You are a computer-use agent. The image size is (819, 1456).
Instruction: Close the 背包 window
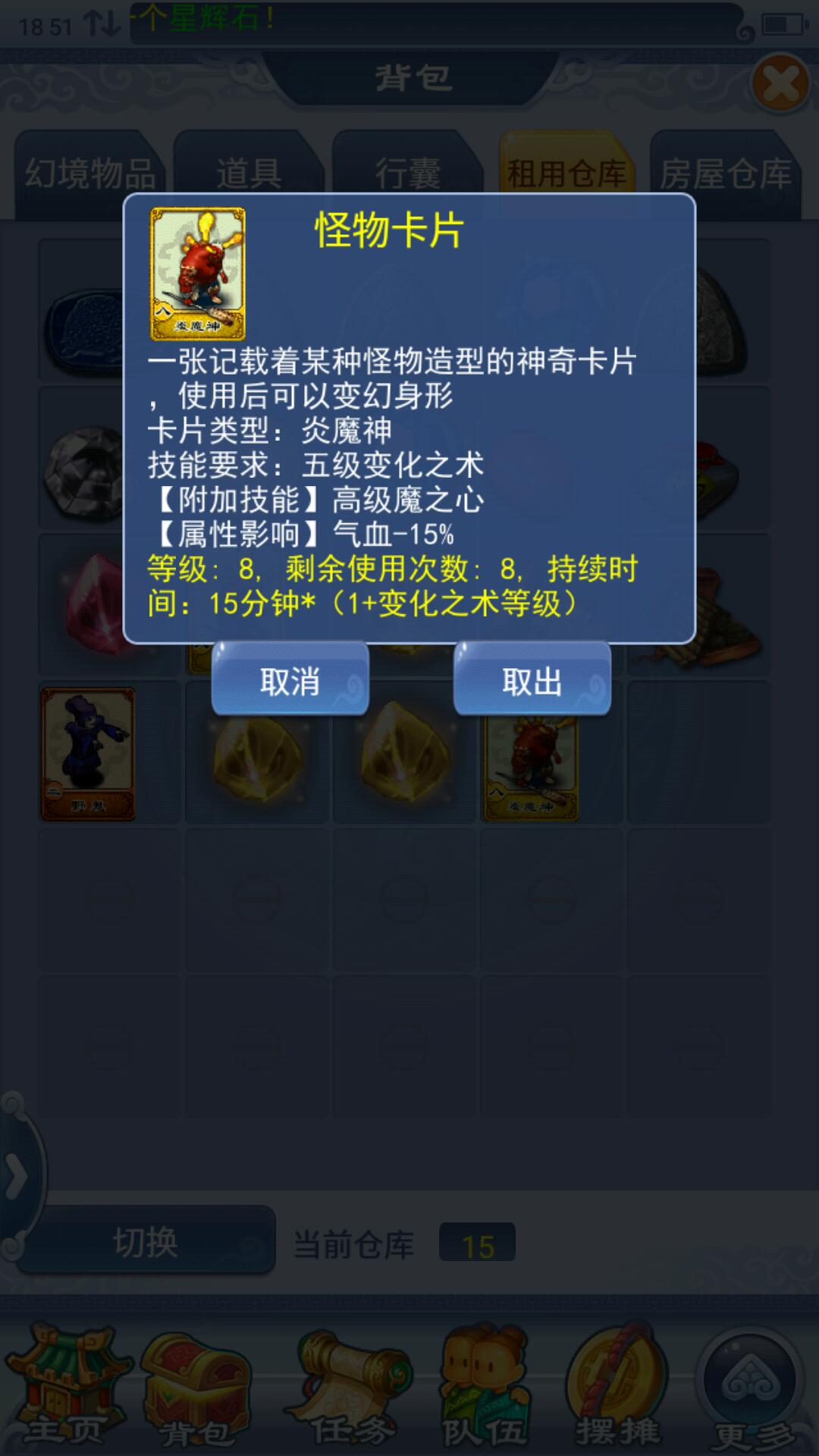tap(780, 83)
